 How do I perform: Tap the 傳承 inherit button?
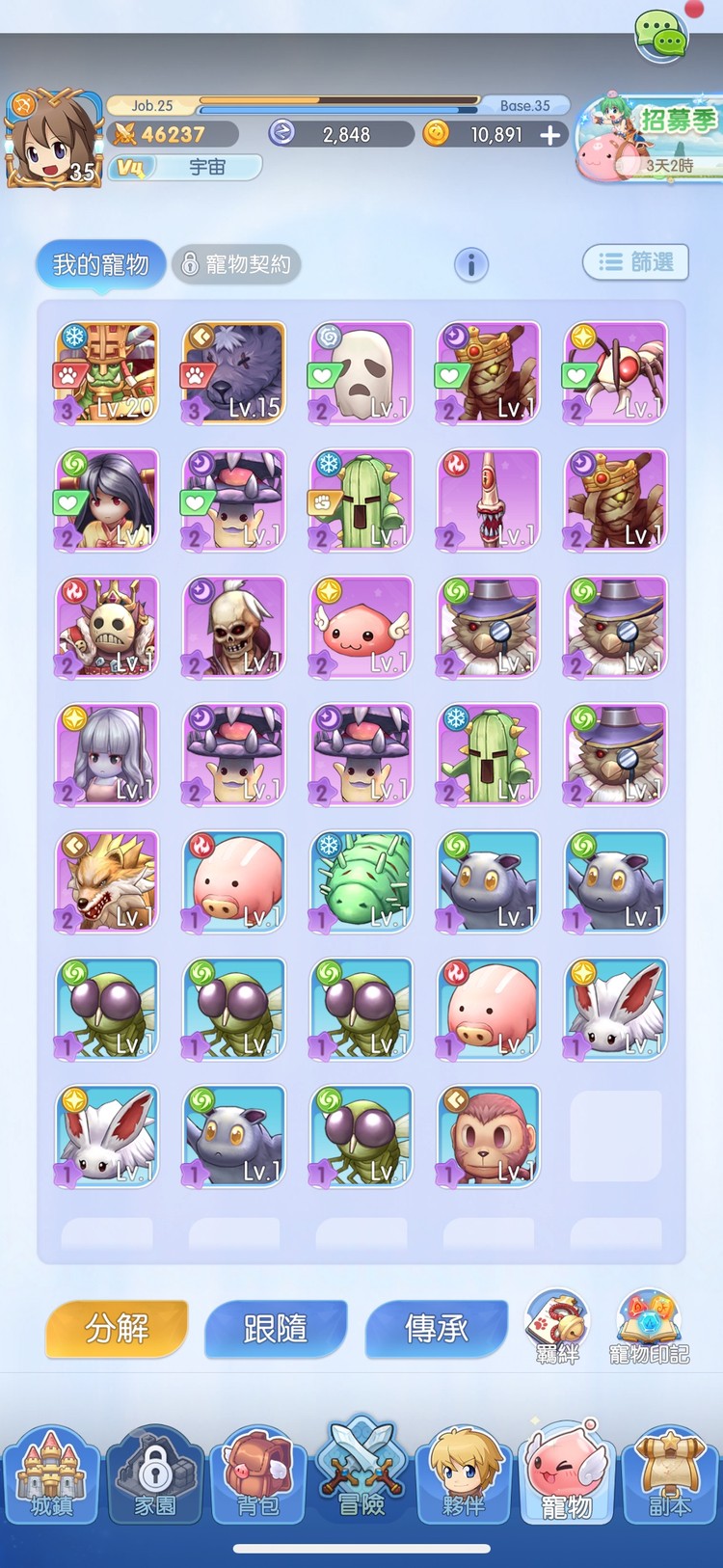coord(436,1329)
